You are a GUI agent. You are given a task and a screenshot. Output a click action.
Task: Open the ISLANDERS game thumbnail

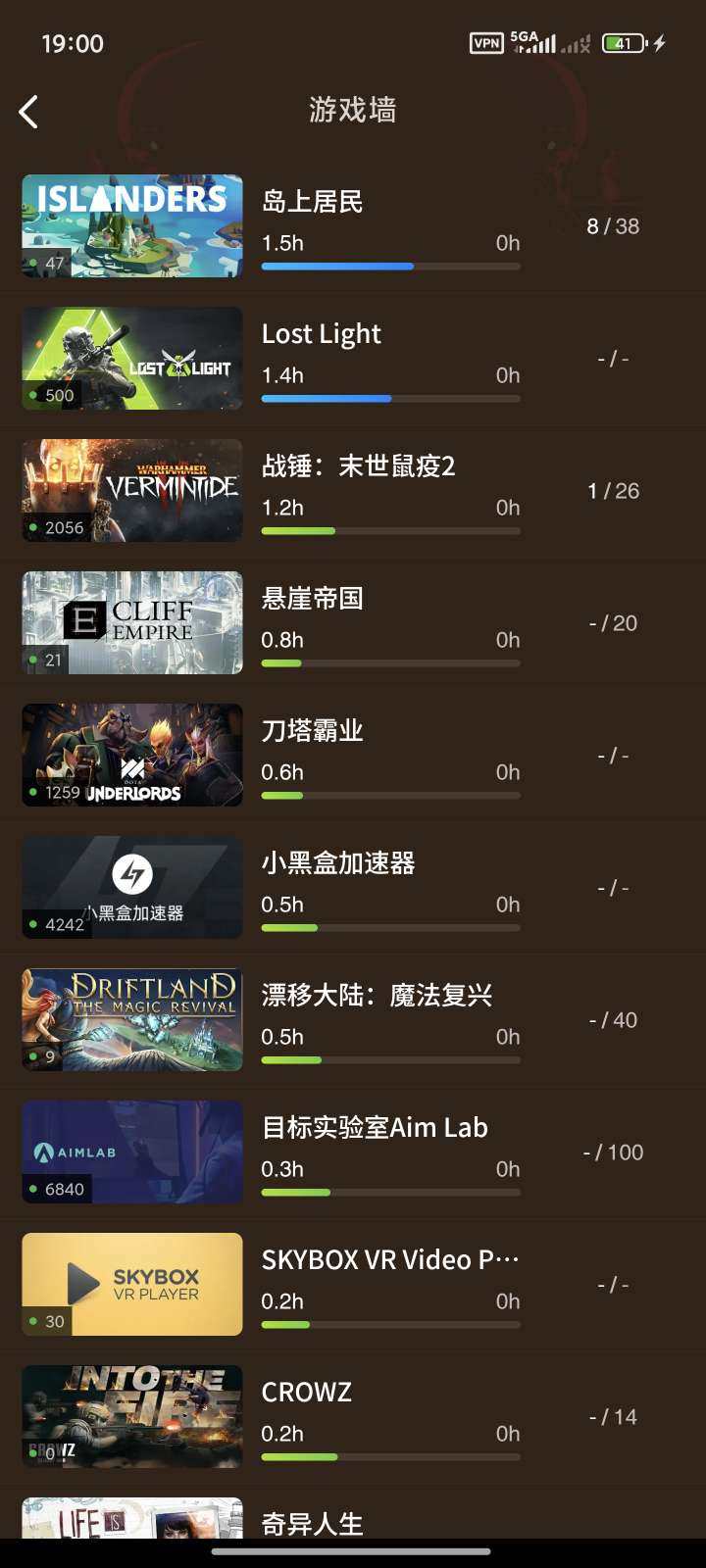[131, 225]
